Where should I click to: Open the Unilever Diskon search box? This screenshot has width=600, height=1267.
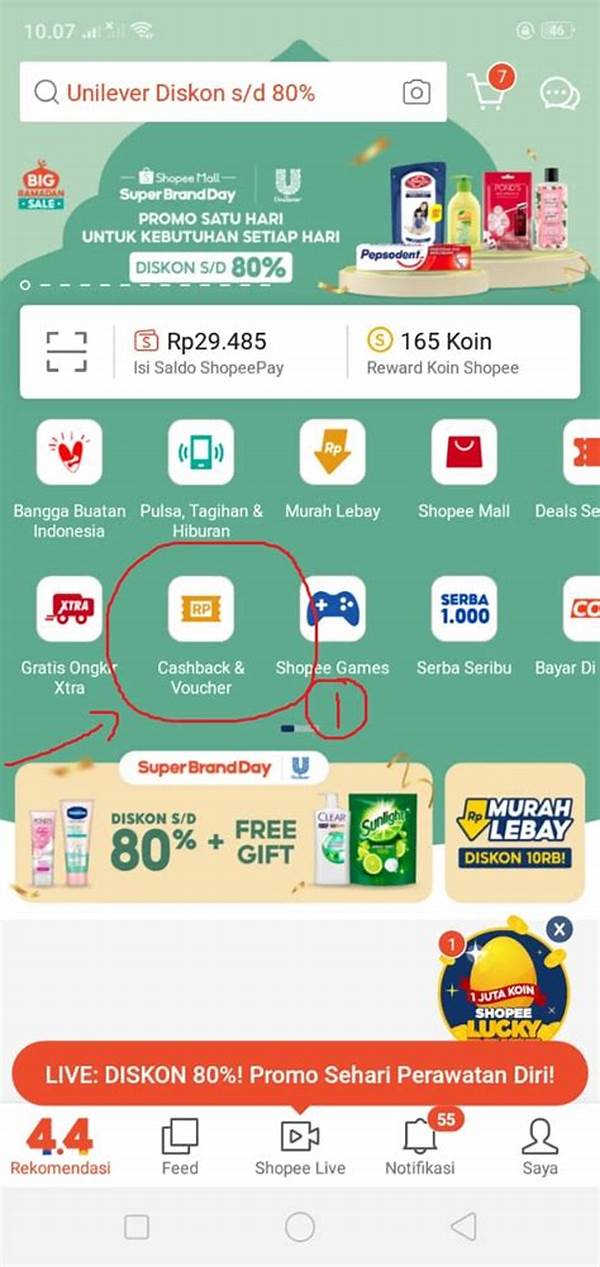tap(200, 93)
